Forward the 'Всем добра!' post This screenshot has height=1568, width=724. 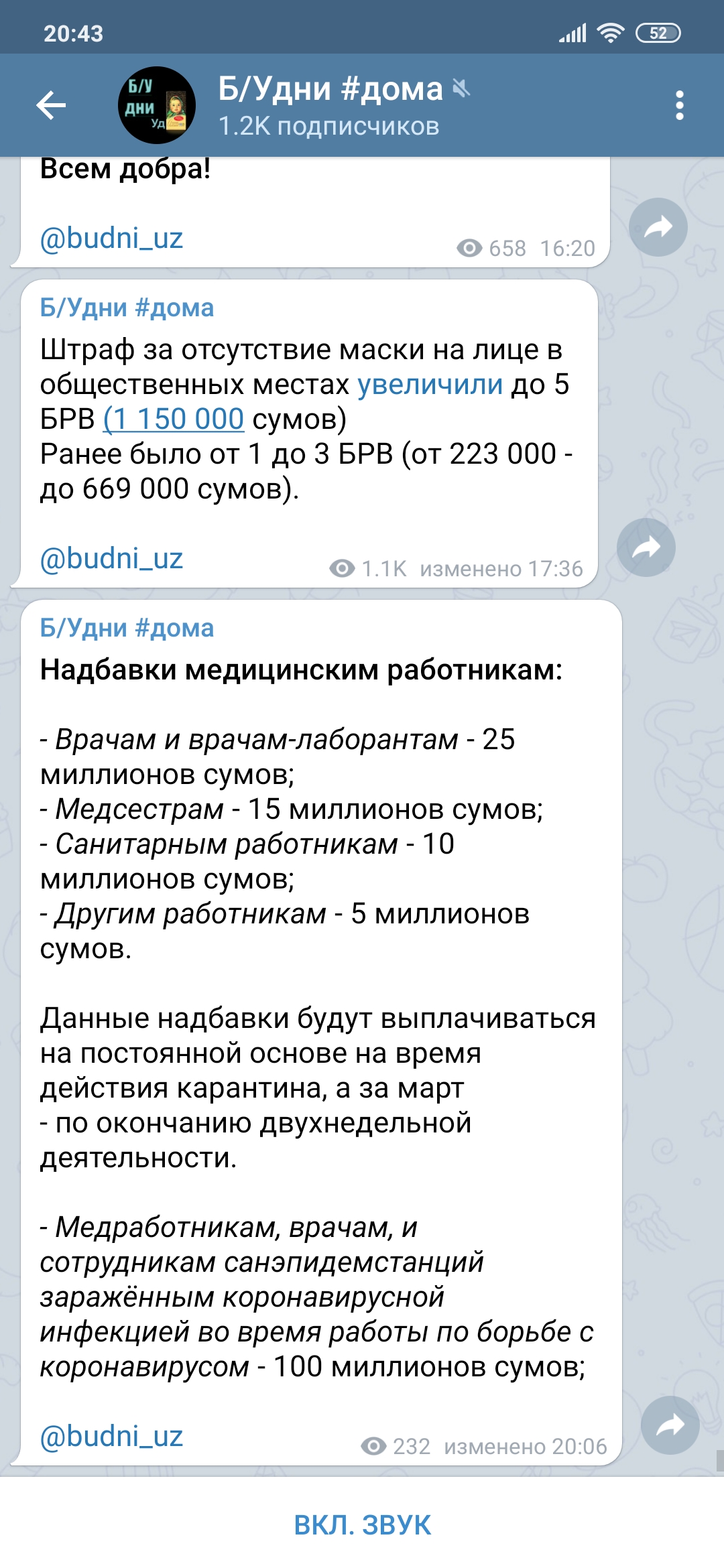658,227
